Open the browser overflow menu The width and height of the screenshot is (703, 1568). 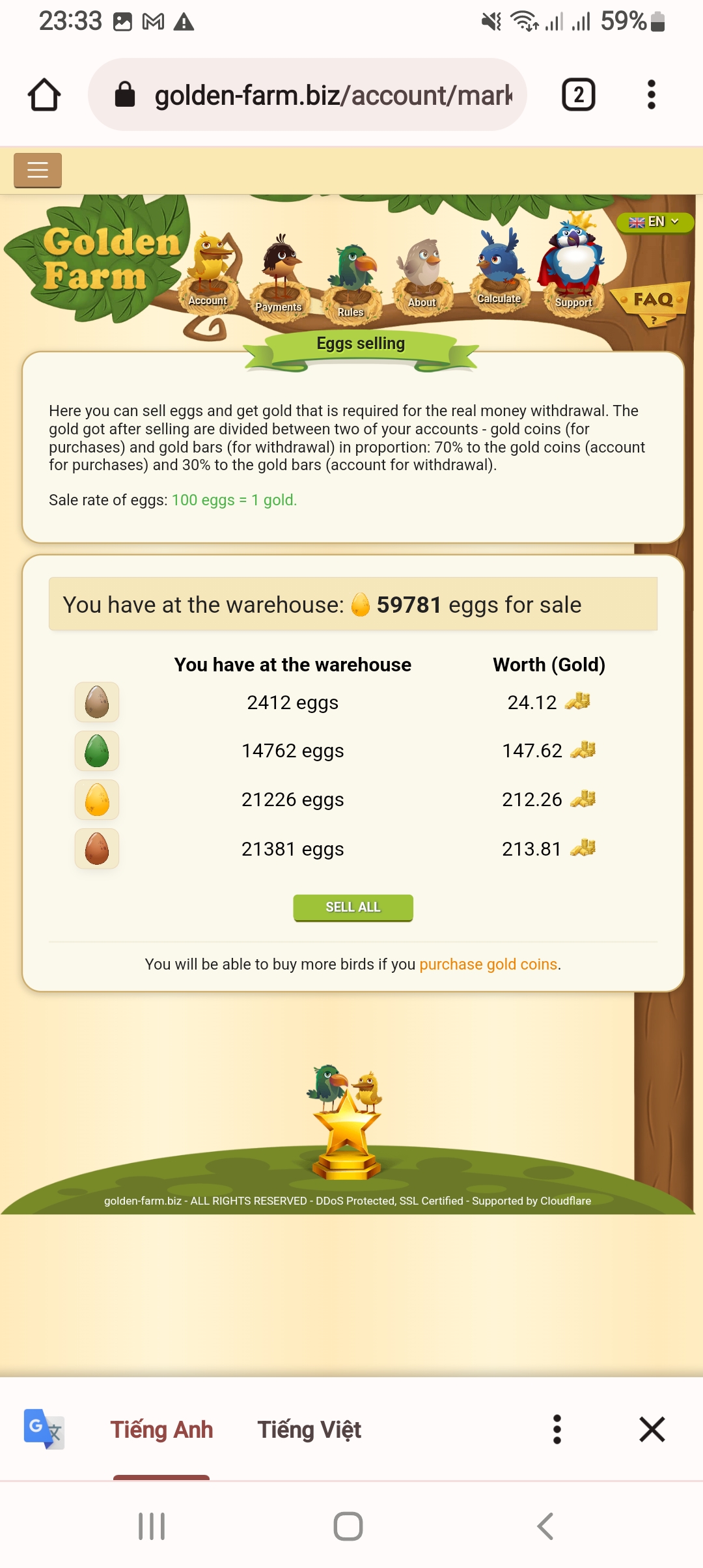651,95
